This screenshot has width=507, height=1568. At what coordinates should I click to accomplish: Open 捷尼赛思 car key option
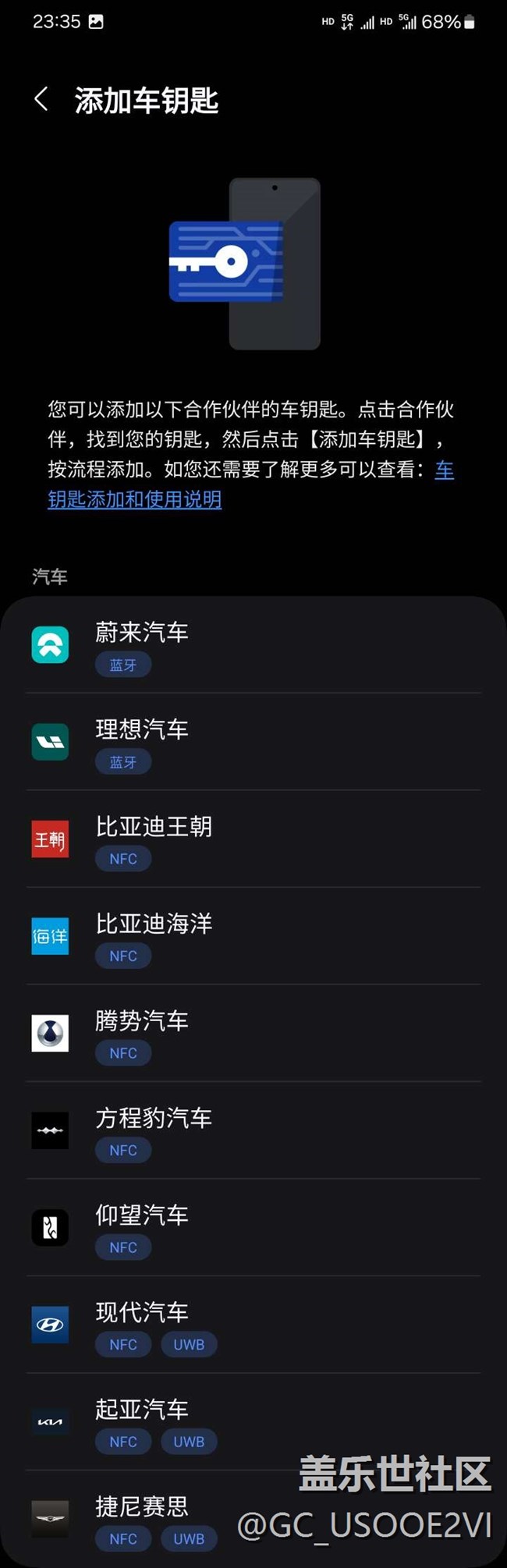point(156,1518)
